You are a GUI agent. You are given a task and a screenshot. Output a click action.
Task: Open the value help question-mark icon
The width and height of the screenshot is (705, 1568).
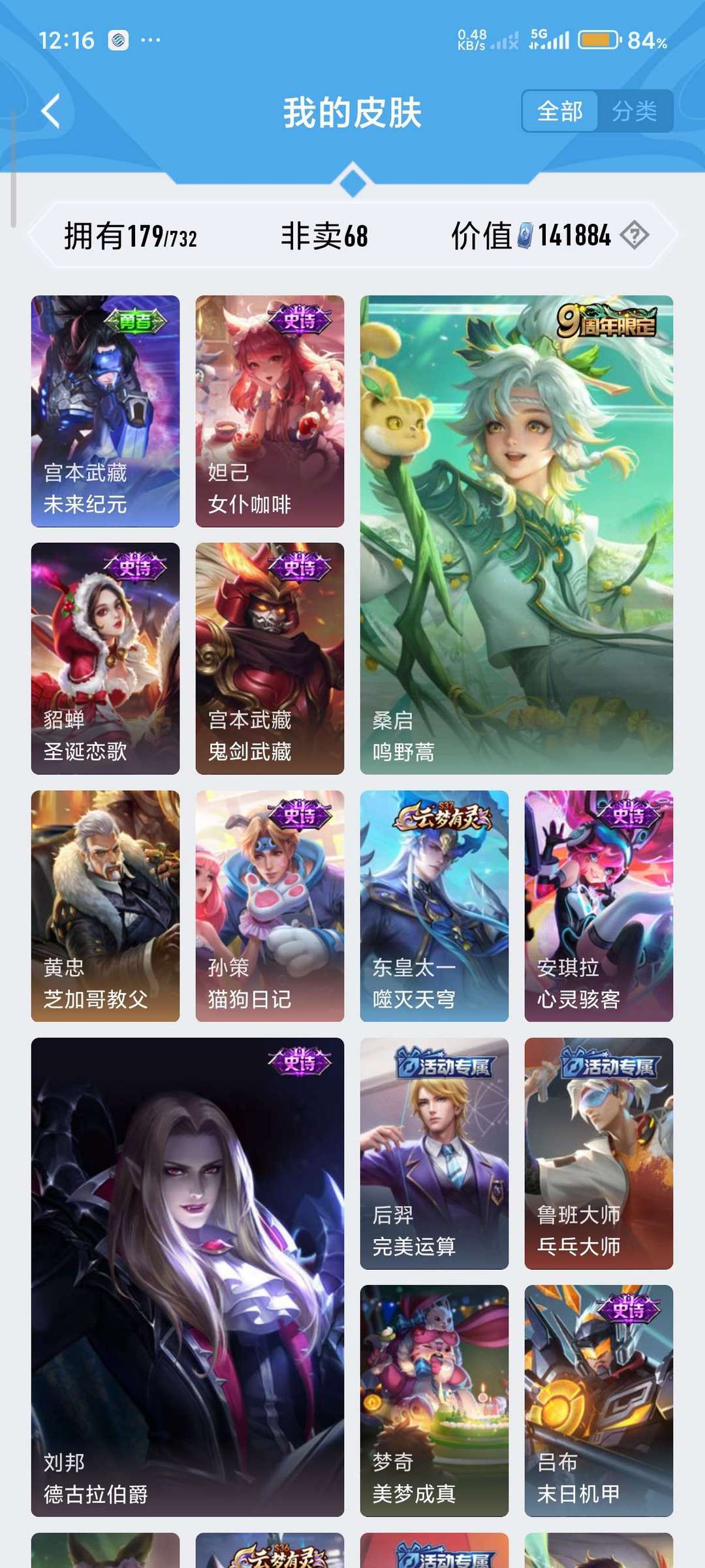coord(634,235)
